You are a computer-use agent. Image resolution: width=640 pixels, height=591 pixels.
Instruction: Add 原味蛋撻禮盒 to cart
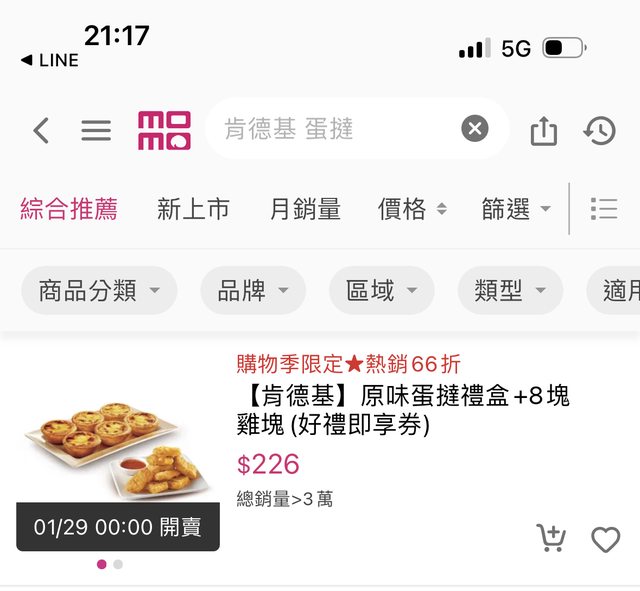click(x=551, y=538)
